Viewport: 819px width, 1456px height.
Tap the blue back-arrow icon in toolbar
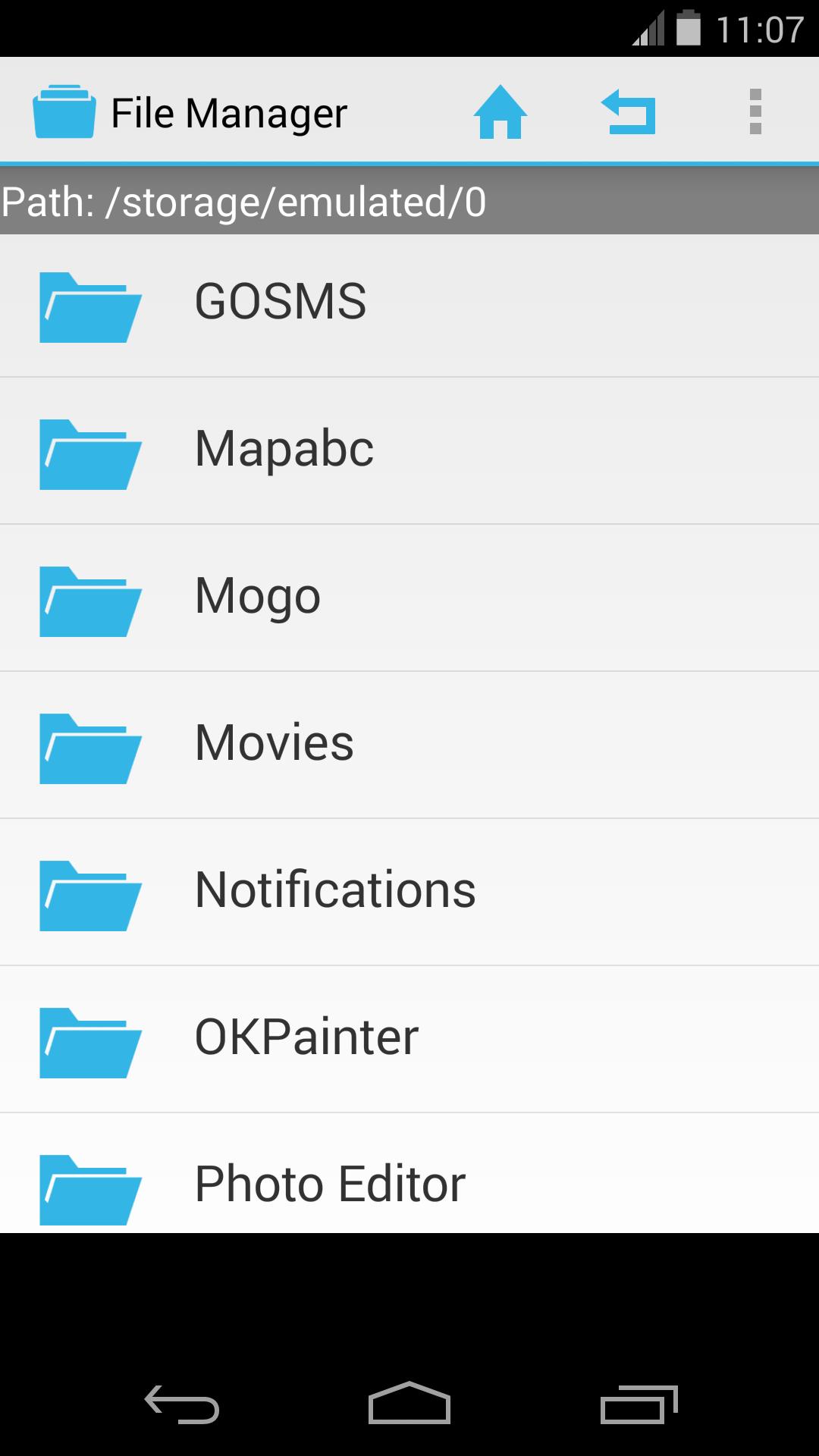coord(628,112)
